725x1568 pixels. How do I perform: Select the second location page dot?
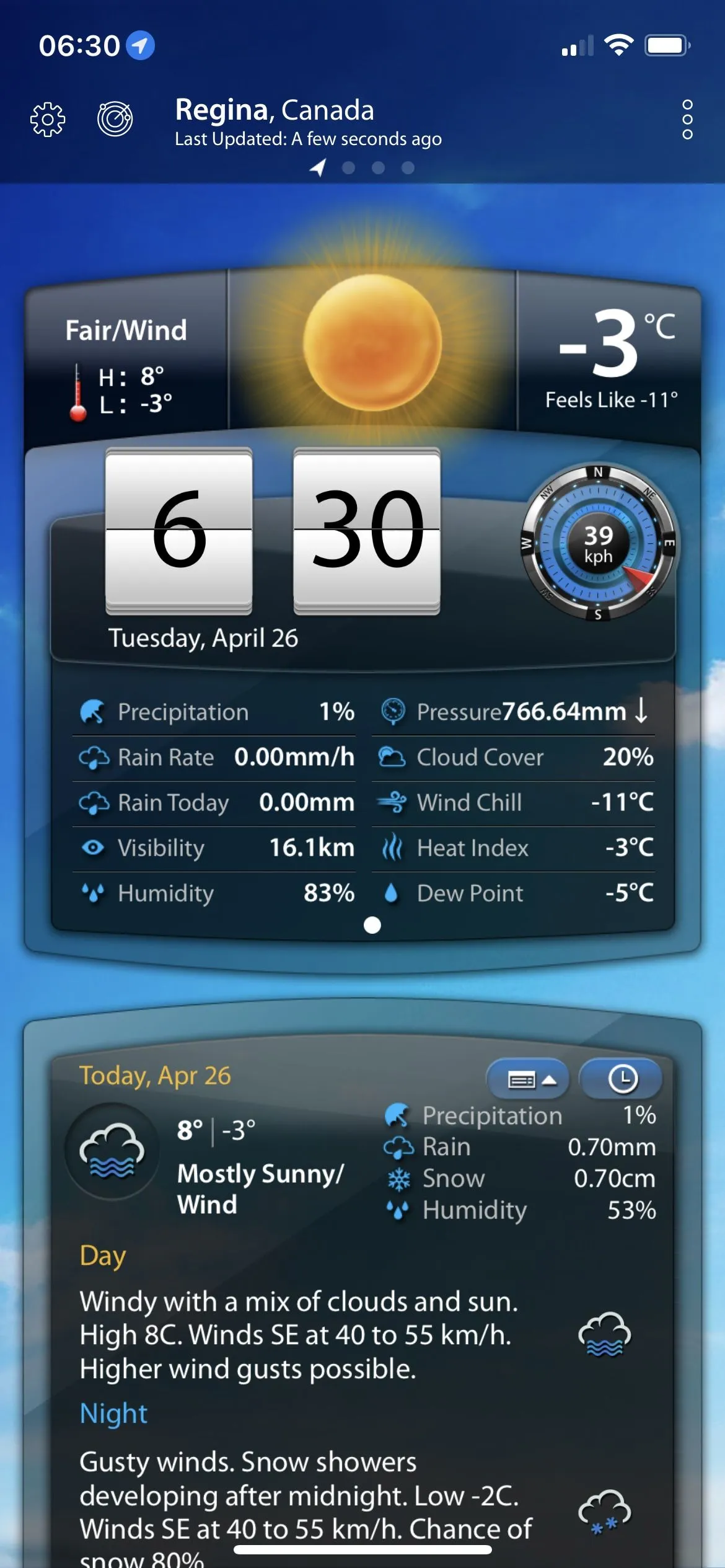point(348,167)
